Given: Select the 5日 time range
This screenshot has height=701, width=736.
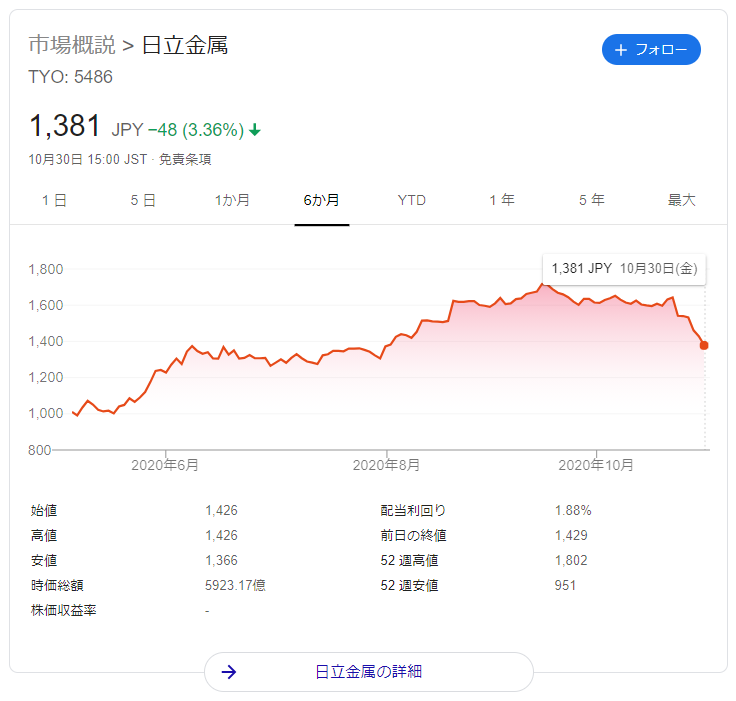Looking at the screenshot, I should click(143, 200).
